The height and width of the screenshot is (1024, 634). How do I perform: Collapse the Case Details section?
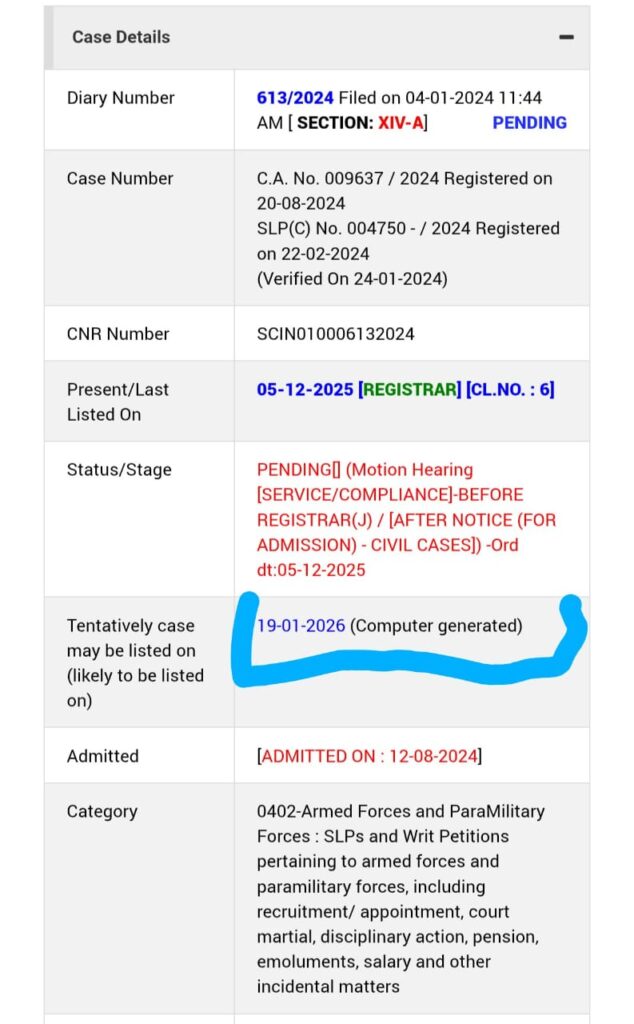(566, 38)
